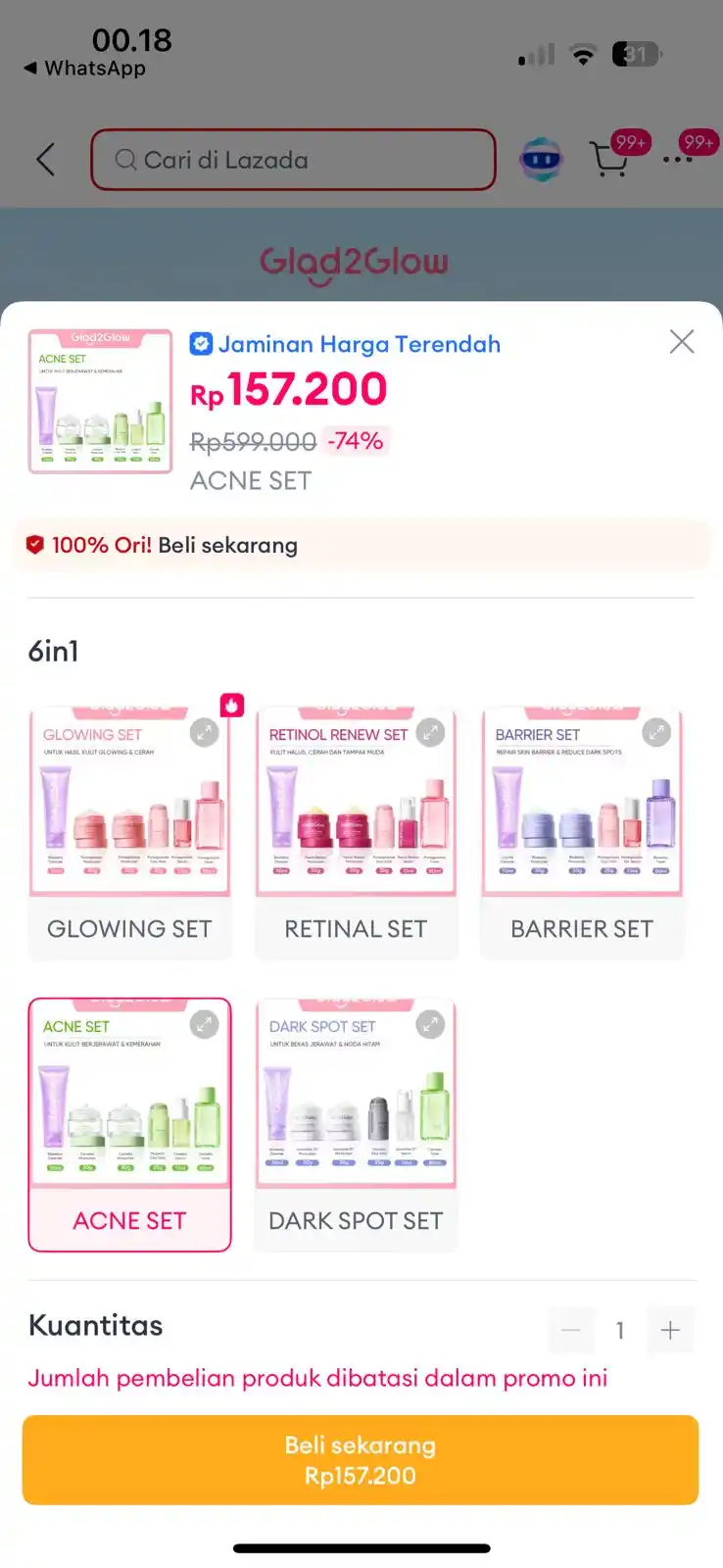The image size is (723, 1568).
Task: Increase quantity with the plus stepper
Action: pos(670,1330)
